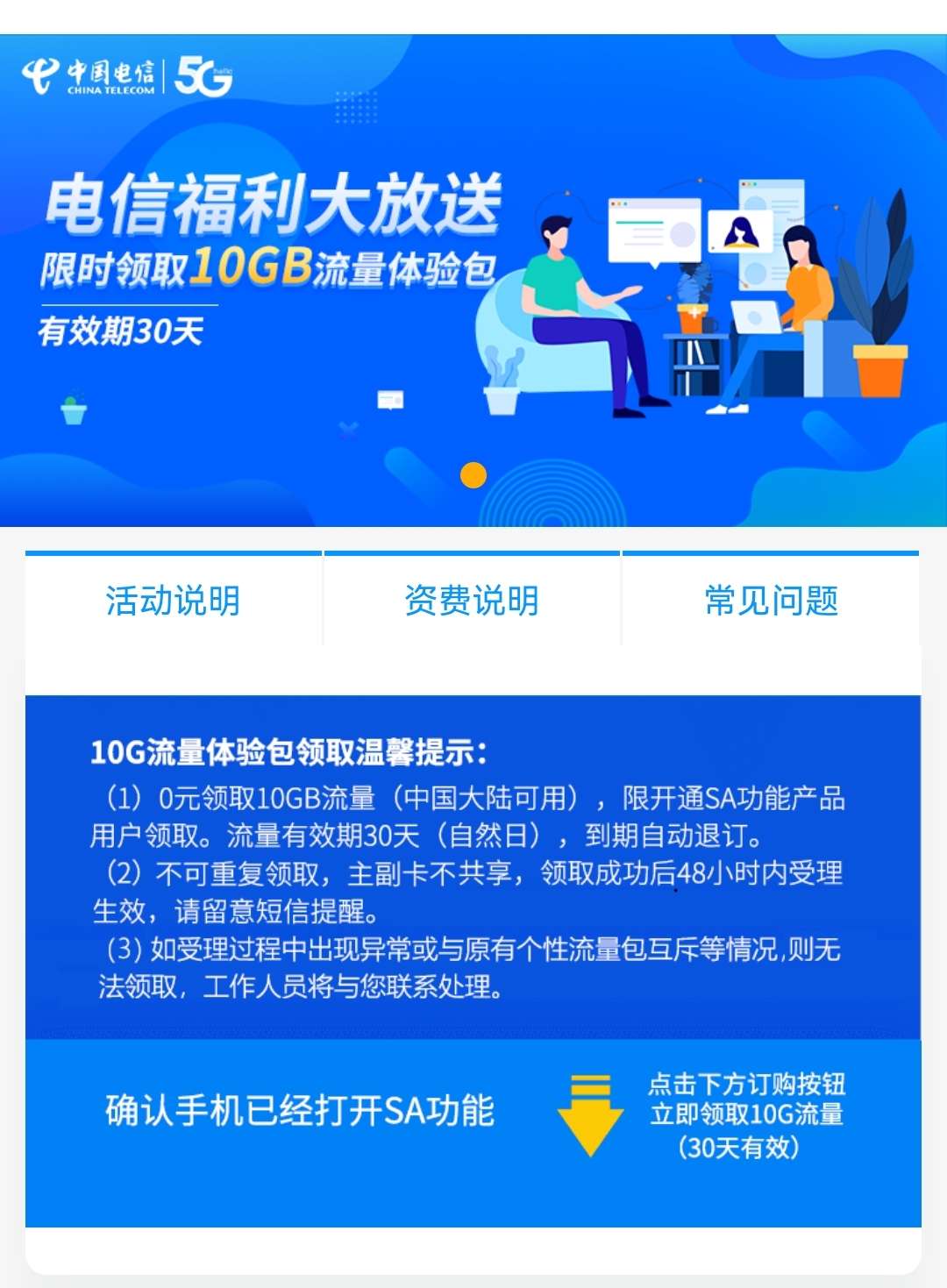Select the 常见问题 tab
Image resolution: width=947 pixels, height=1288 pixels.
(771, 601)
